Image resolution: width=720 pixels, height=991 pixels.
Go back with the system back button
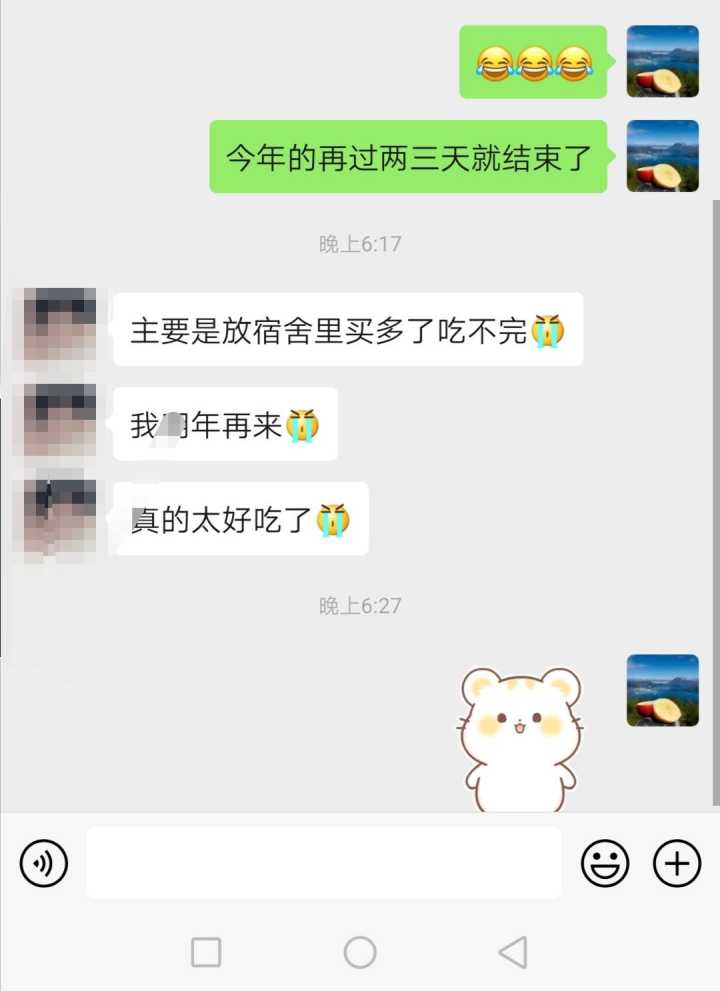512,952
